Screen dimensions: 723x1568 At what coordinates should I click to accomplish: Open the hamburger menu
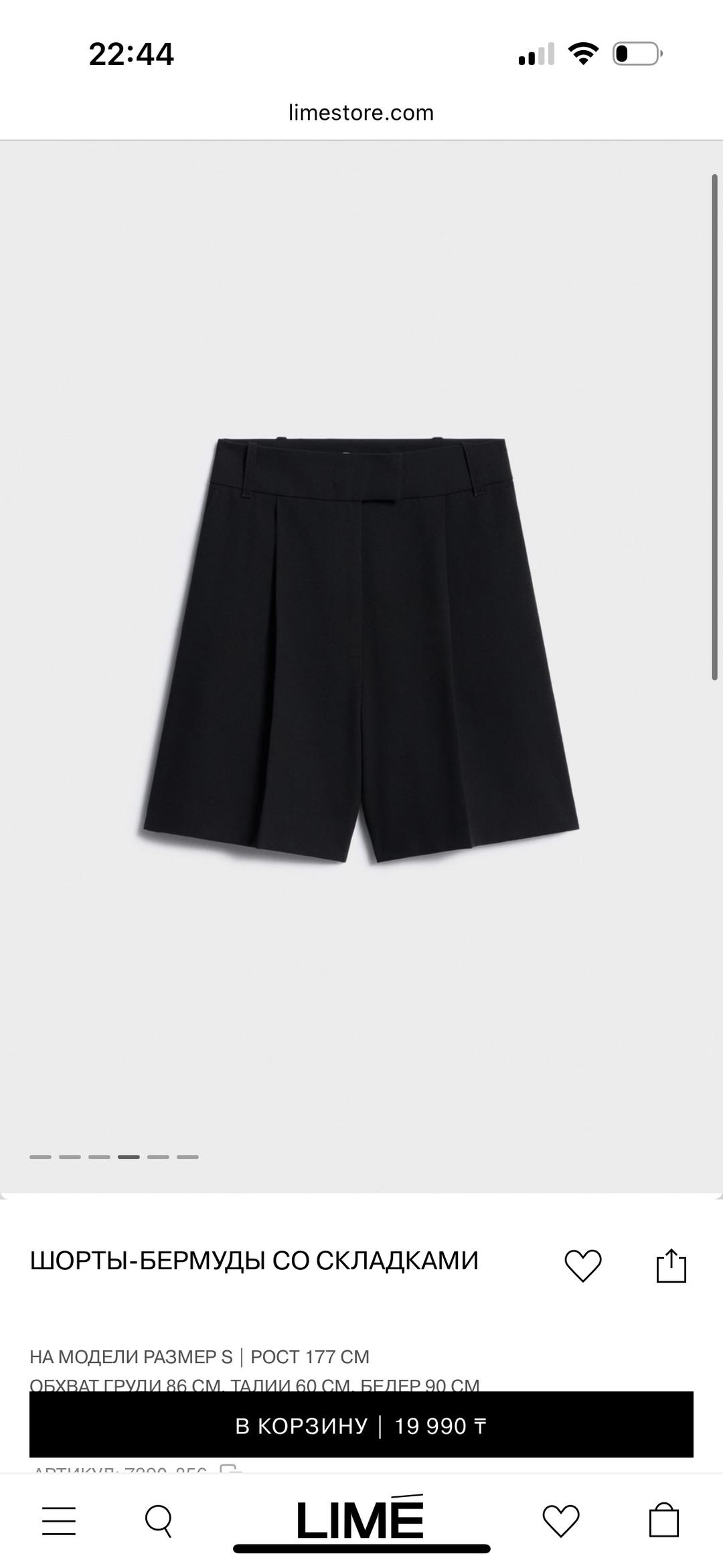coord(59,1520)
